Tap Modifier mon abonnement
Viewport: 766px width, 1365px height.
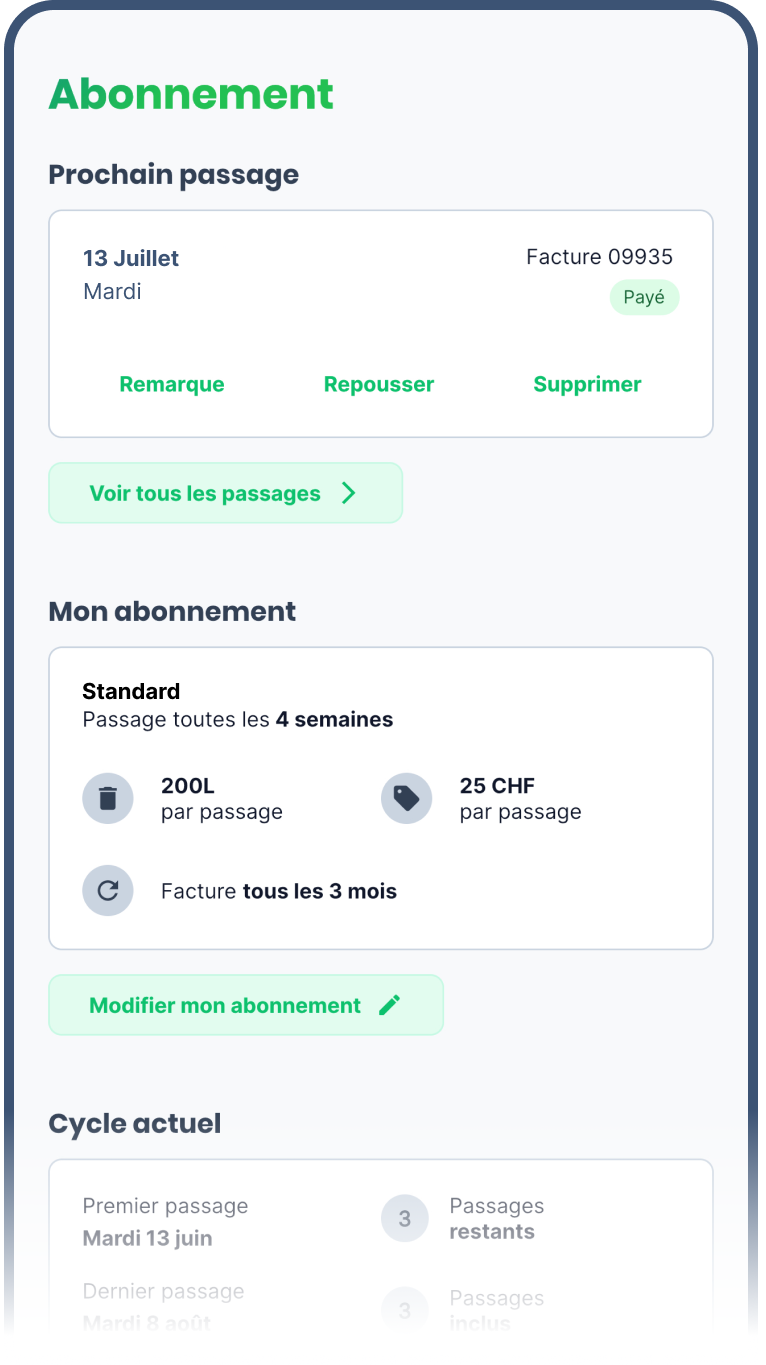245,1005
